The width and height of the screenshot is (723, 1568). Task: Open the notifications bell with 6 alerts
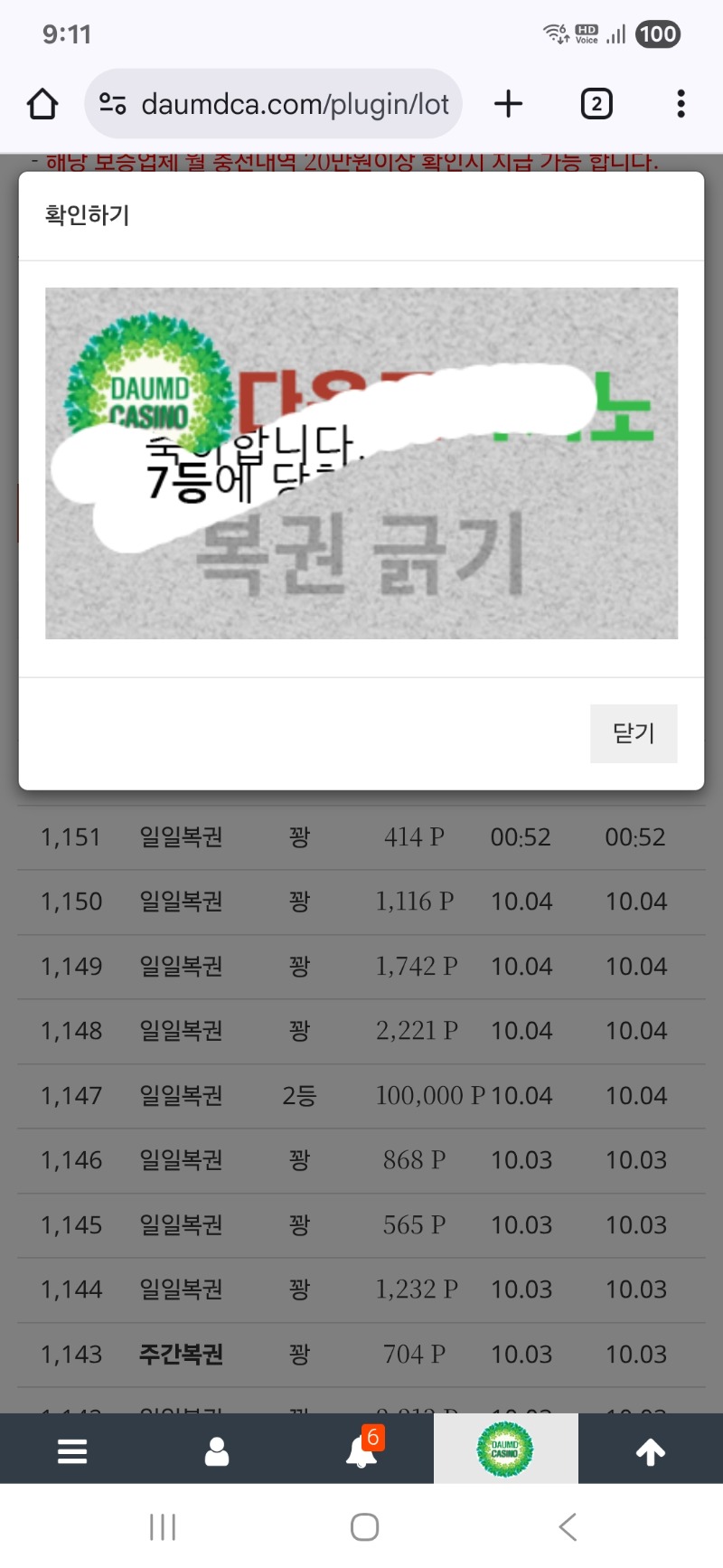[361, 1450]
